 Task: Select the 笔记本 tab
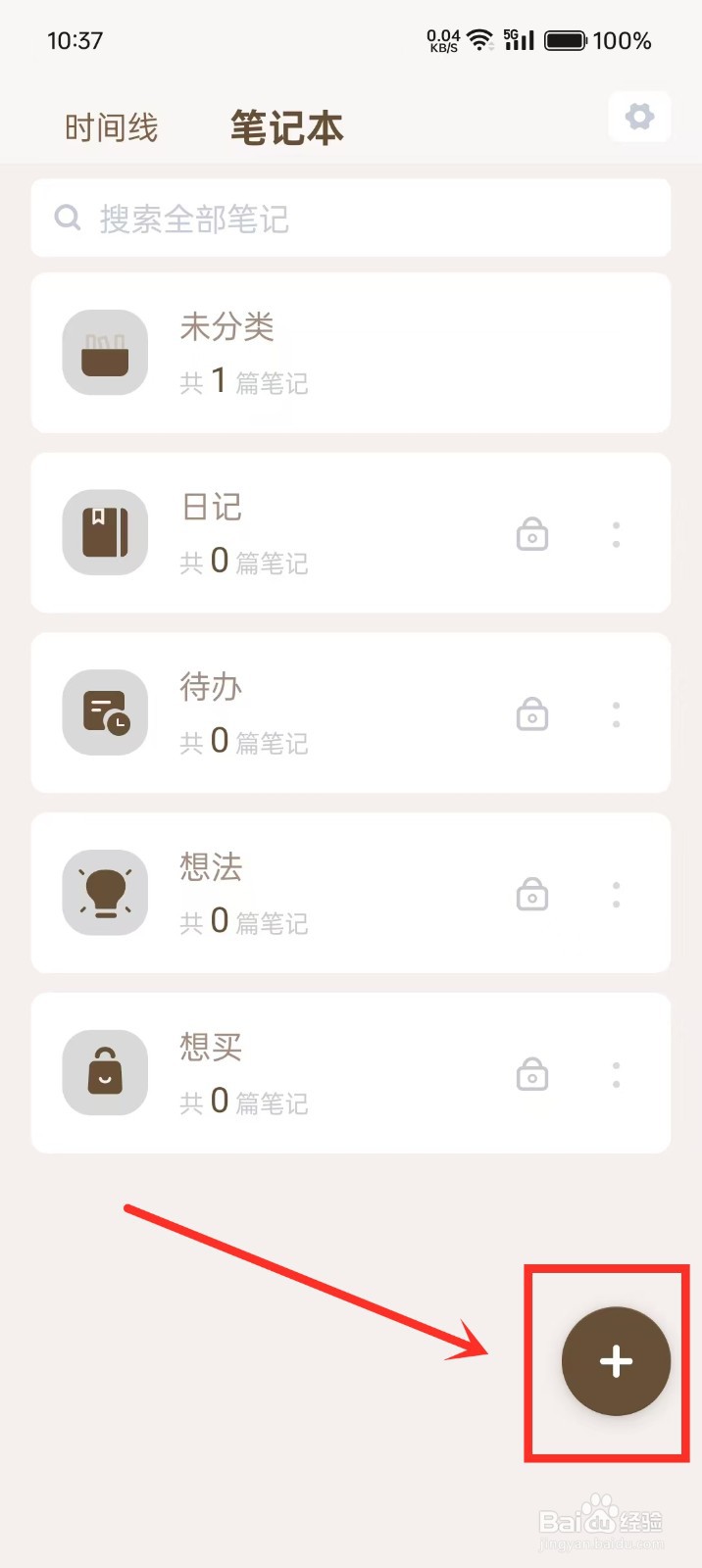(x=286, y=128)
